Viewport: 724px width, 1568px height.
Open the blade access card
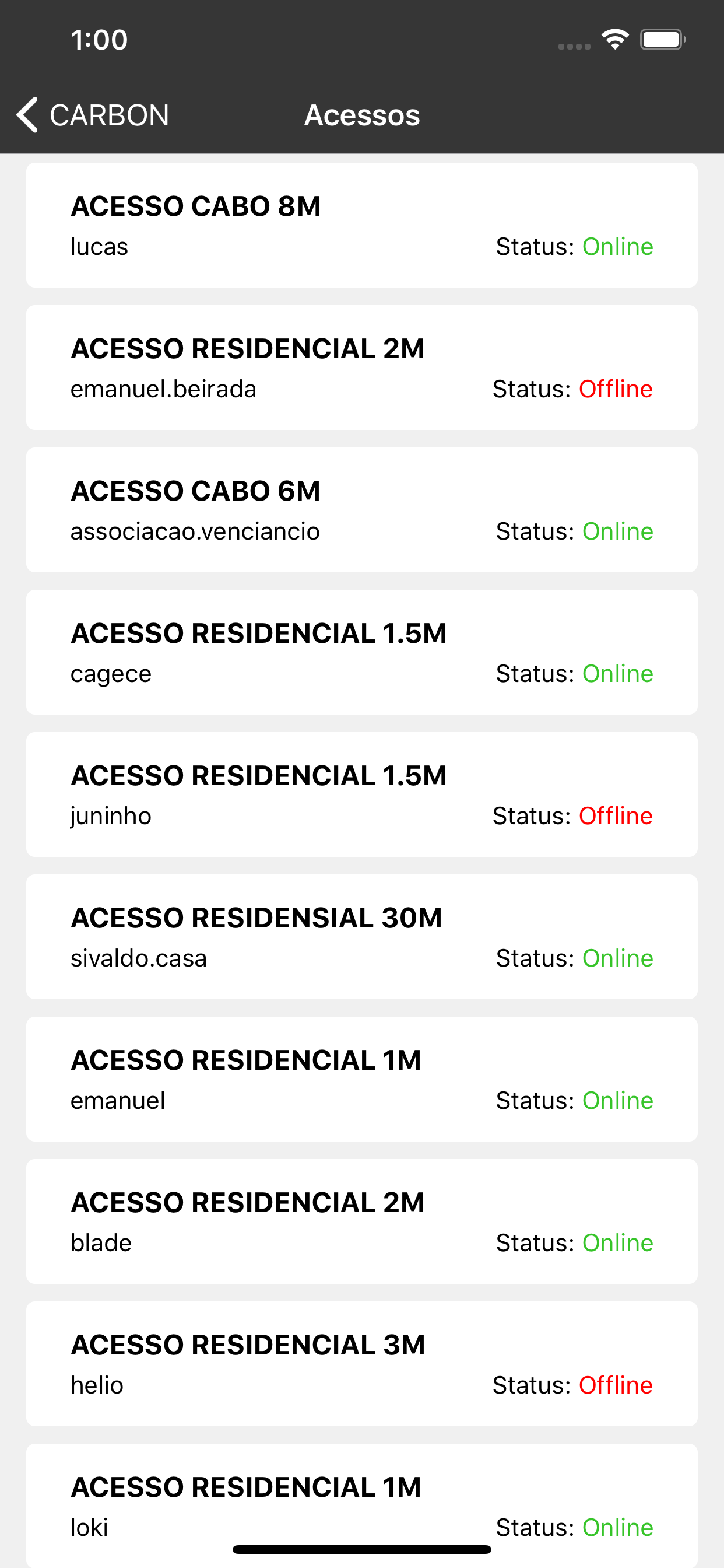(x=362, y=1222)
